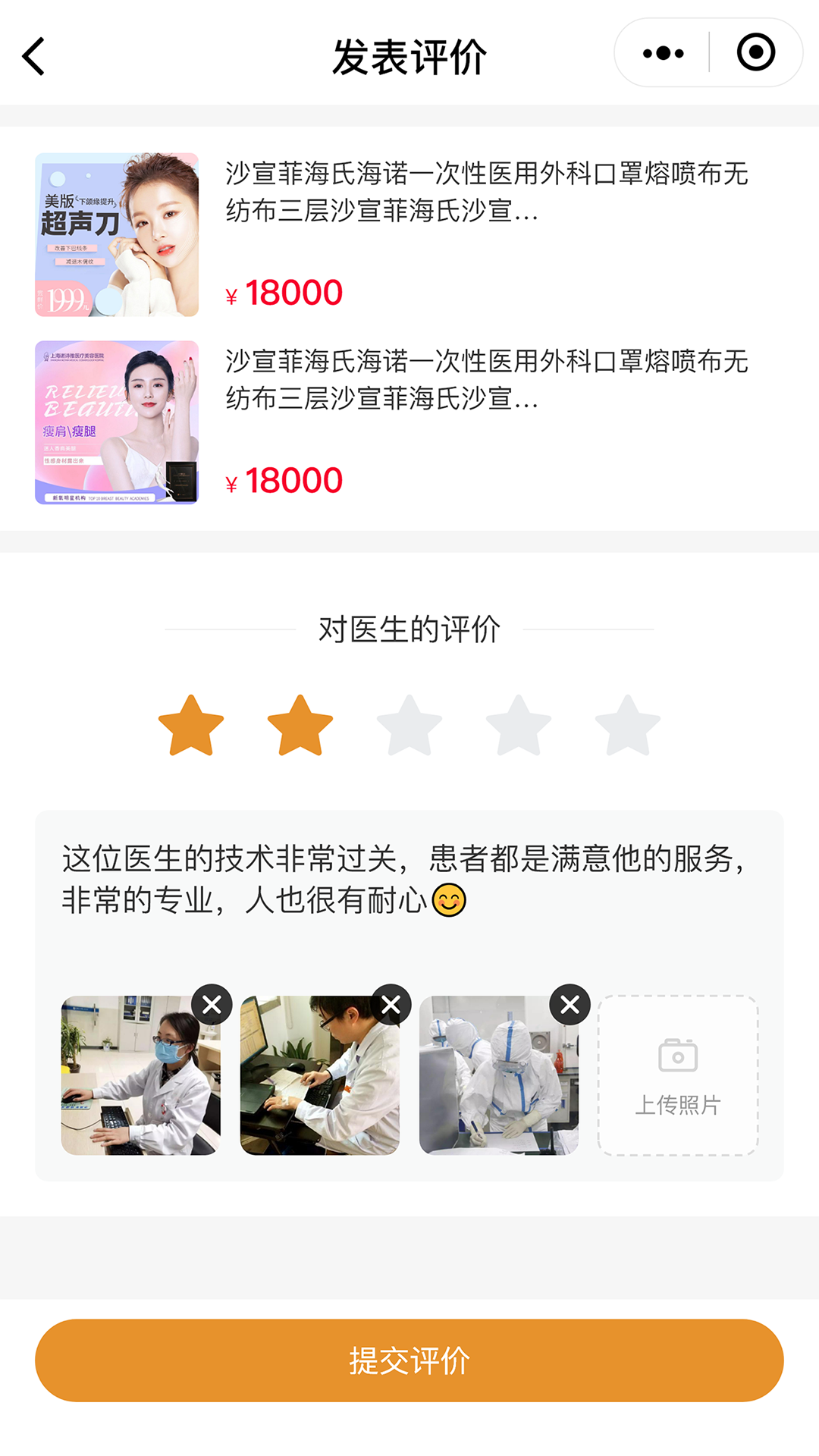The image size is (819, 1456).
Task: Tap the back arrow to exit review page
Action: click(x=32, y=55)
